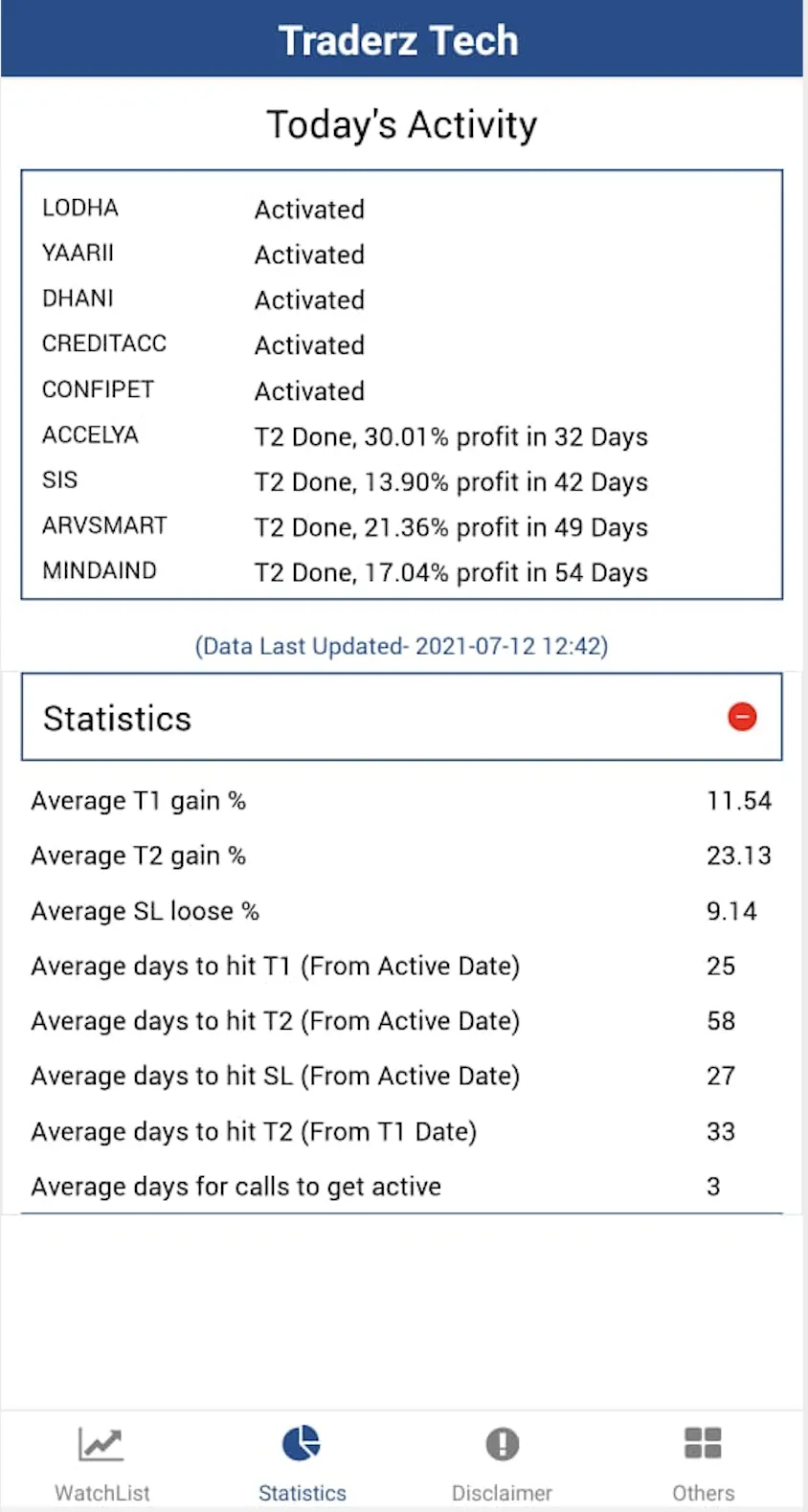The image size is (808, 1512).
Task: Open the Disclaimer tab
Action: coord(503,1461)
